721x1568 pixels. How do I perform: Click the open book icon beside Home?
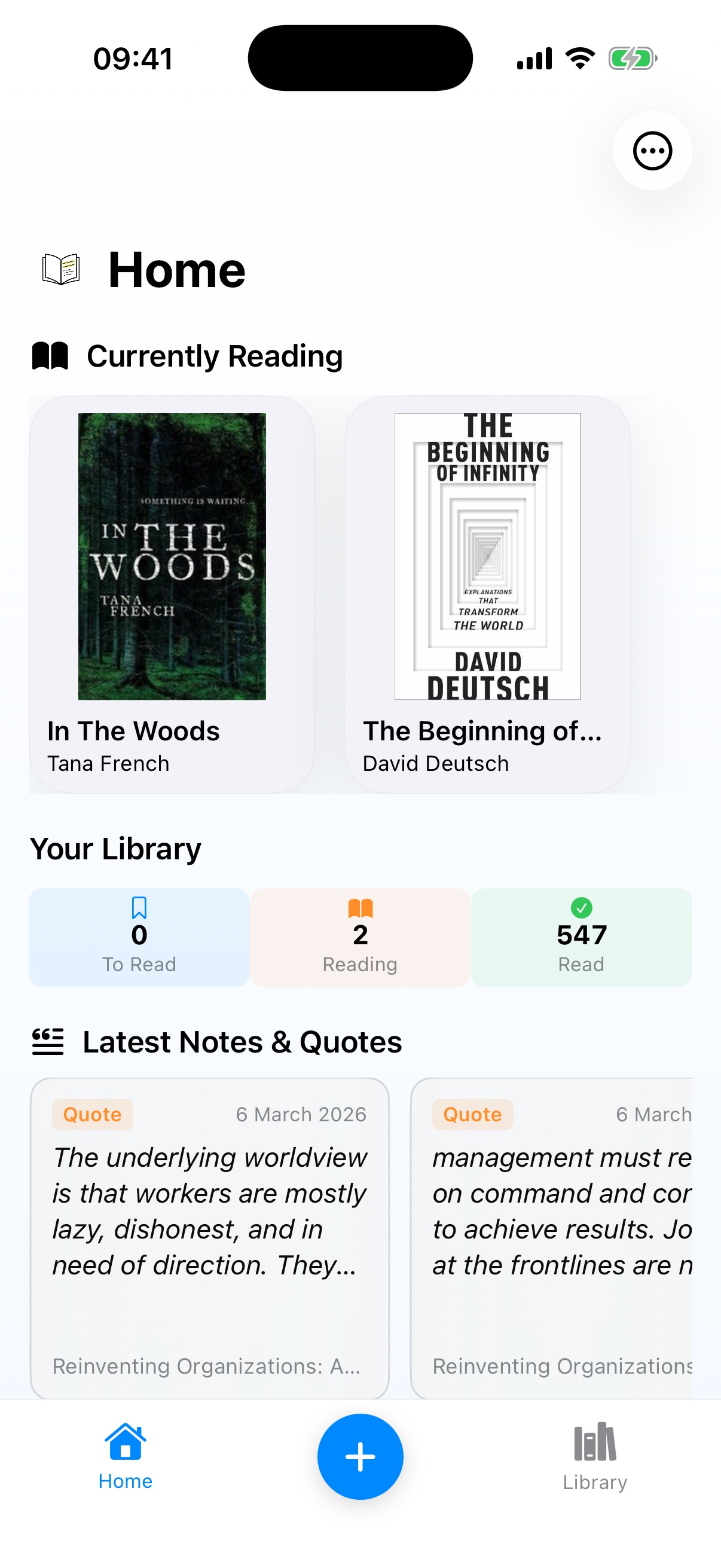click(x=62, y=269)
